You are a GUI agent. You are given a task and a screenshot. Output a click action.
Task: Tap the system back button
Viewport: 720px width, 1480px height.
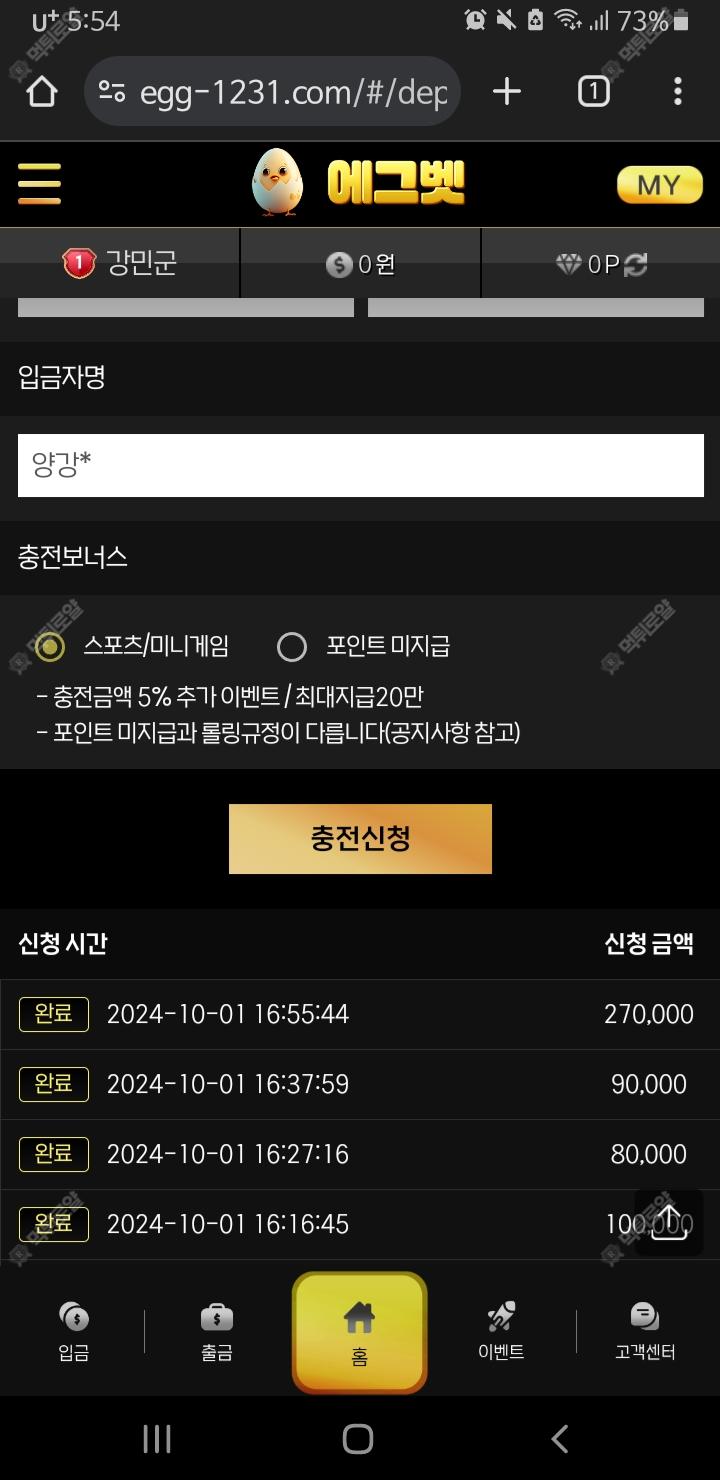click(560, 1439)
